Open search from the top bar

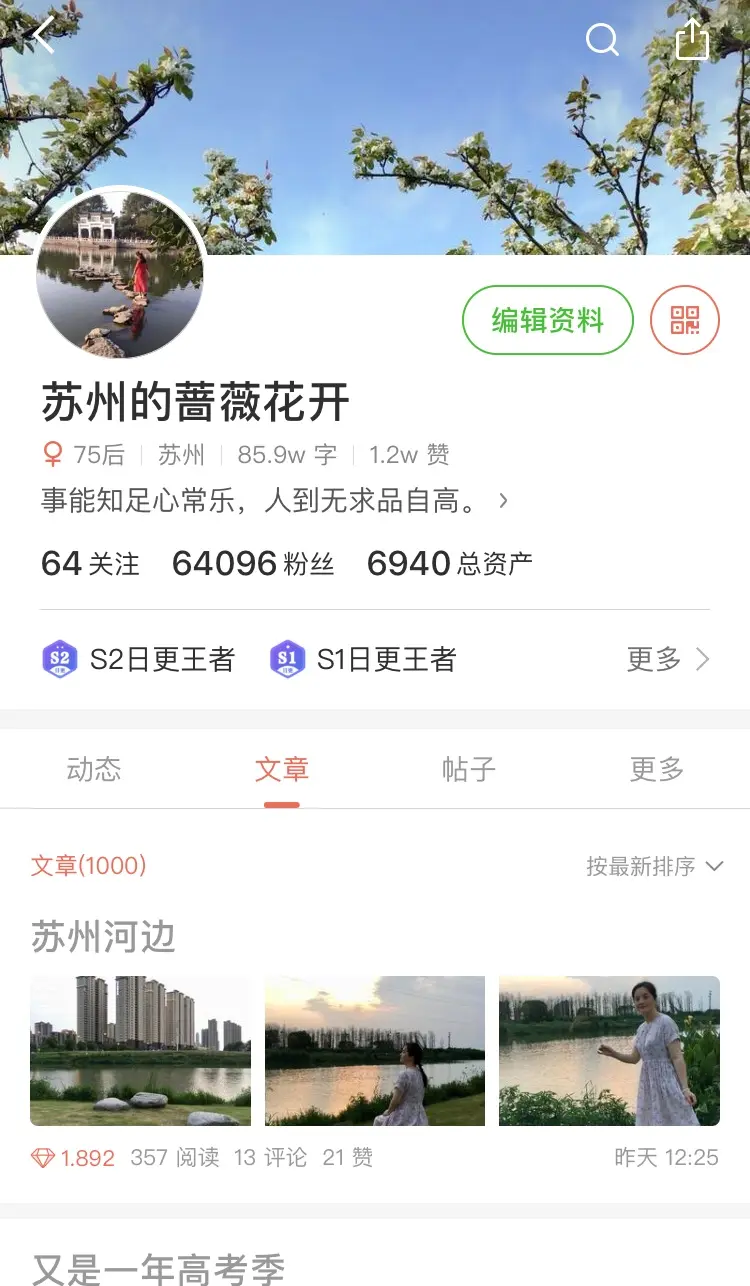pos(602,40)
